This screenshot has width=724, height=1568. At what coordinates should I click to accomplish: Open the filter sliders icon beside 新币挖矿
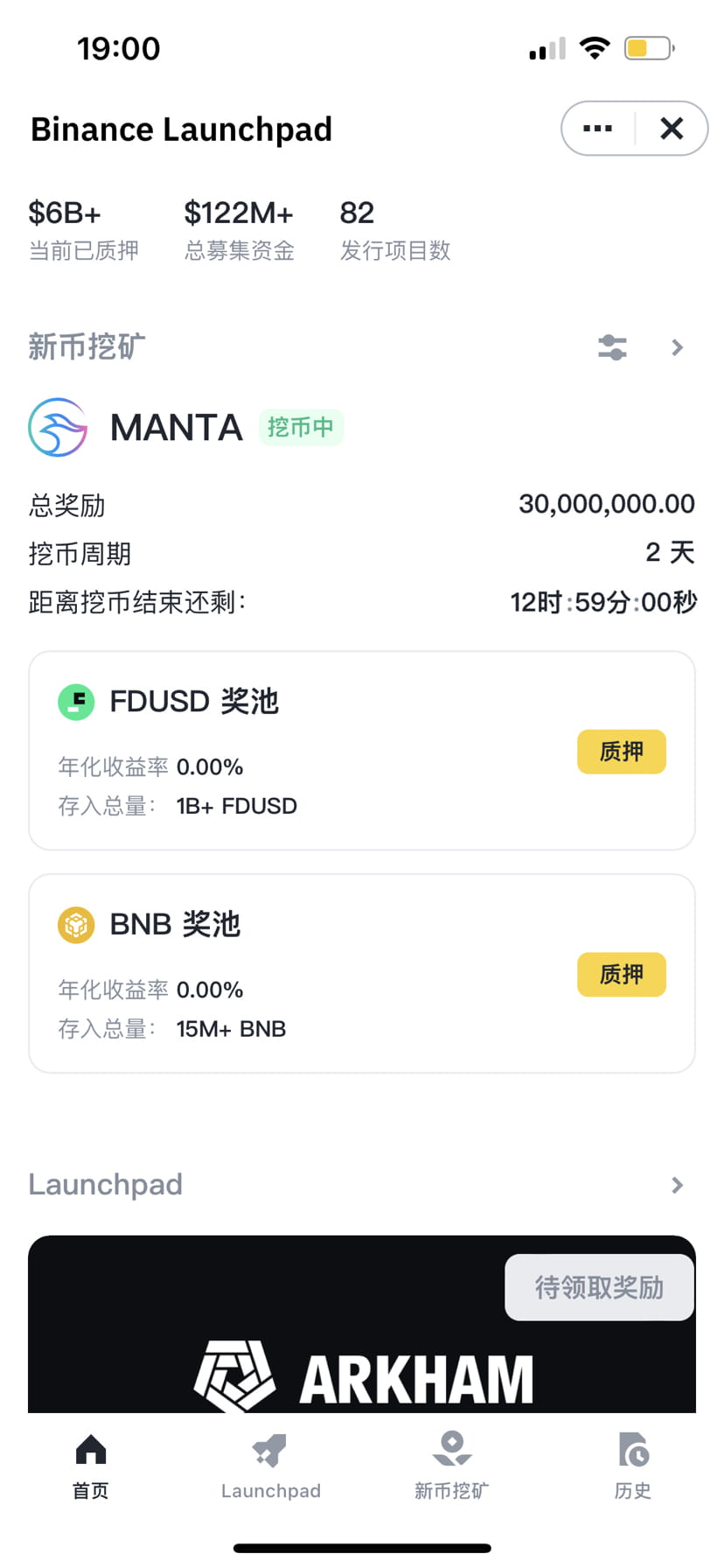coord(612,347)
